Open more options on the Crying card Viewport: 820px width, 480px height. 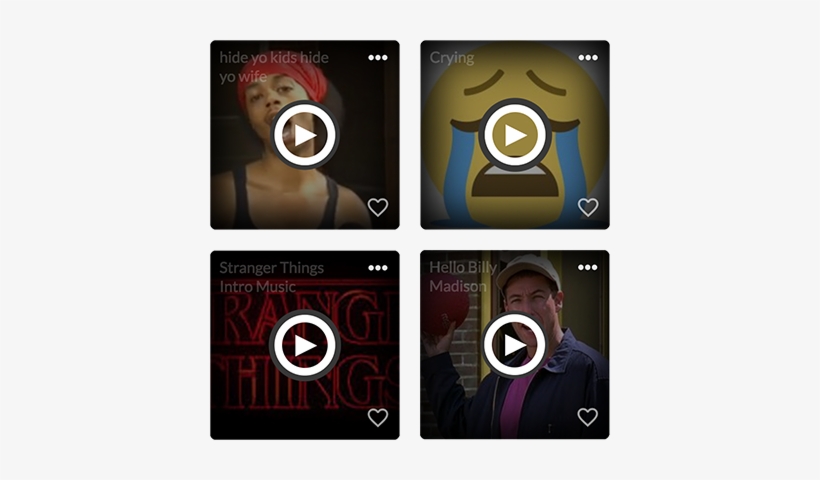pyautogui.click(x=587, y=58)
